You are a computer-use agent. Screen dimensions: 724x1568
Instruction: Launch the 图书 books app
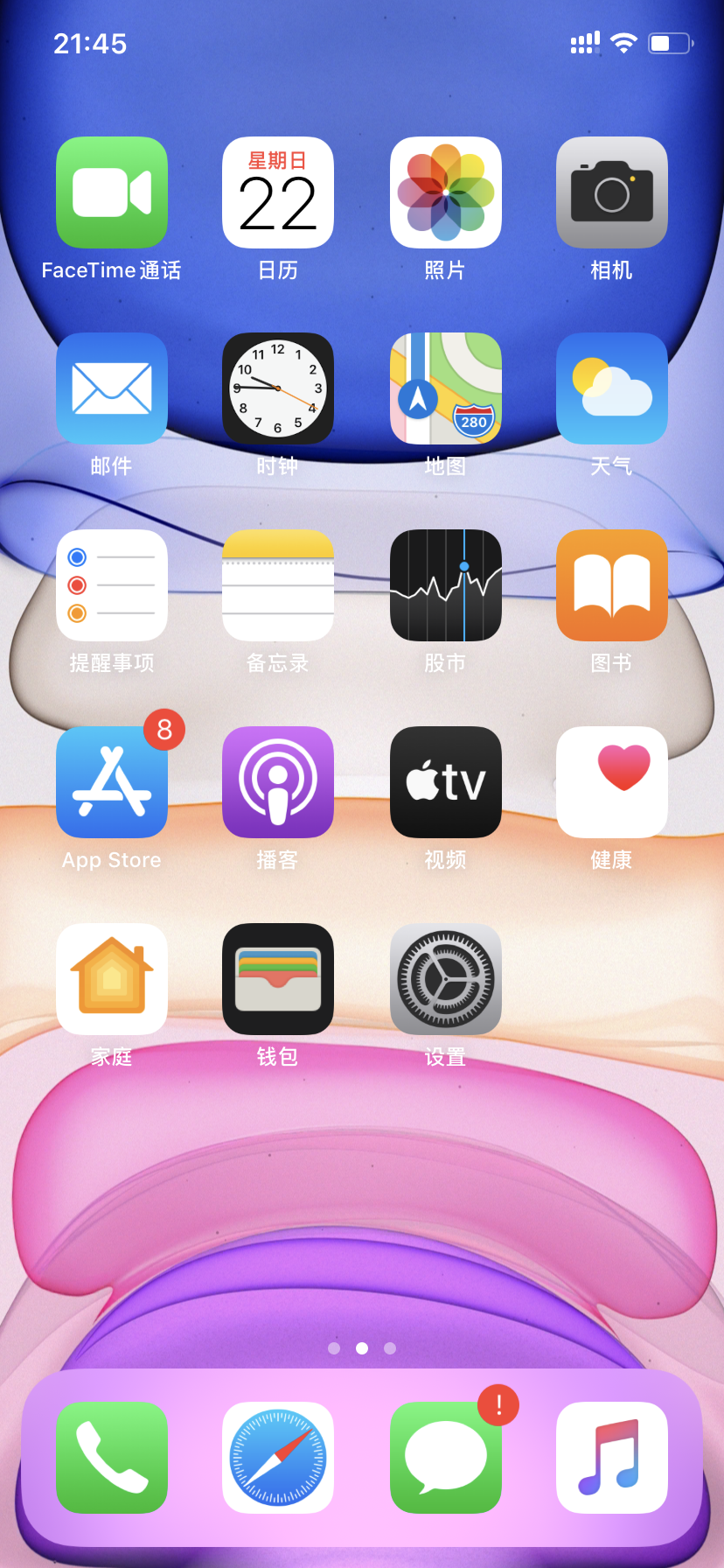click(x=611, y=585)
